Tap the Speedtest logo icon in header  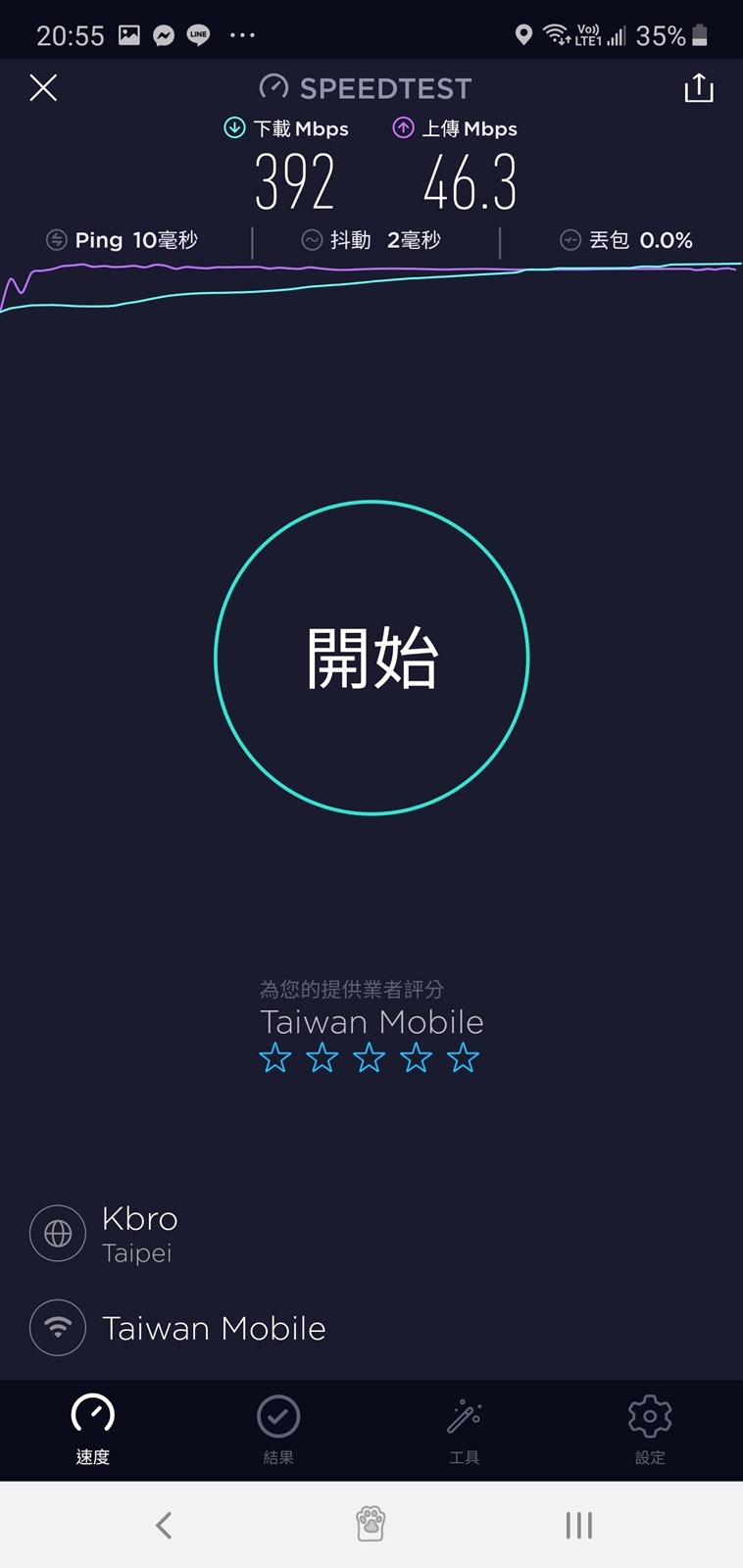(x=273, y=87)
